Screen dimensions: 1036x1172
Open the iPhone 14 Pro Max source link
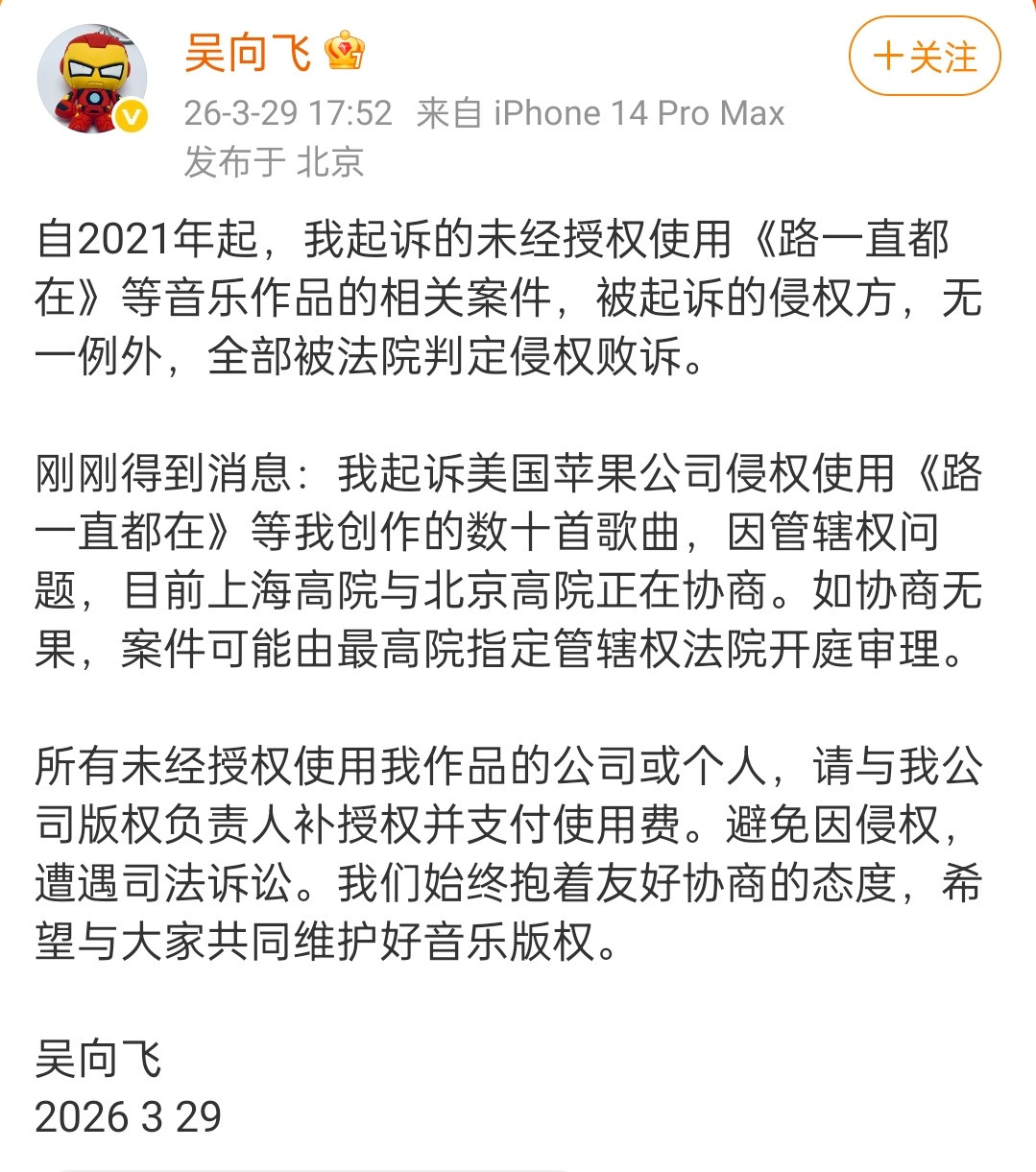coord(638,112)
